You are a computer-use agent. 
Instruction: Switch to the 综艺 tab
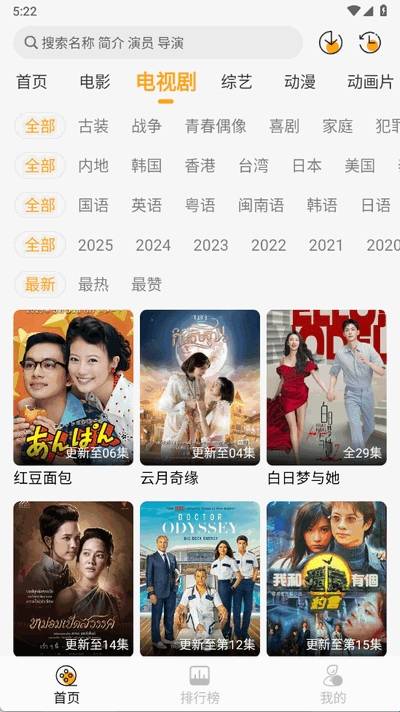click(x=237, y=82)
